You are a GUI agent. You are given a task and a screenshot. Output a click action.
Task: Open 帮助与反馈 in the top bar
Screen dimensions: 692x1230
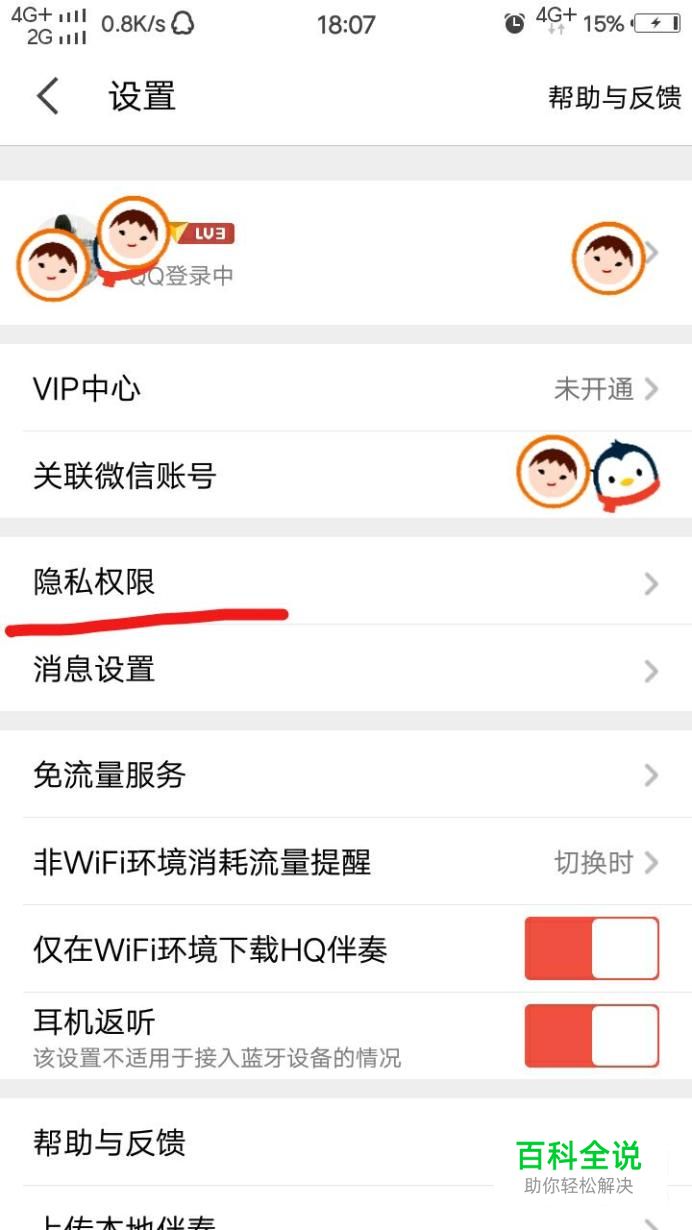pos(614,98)
